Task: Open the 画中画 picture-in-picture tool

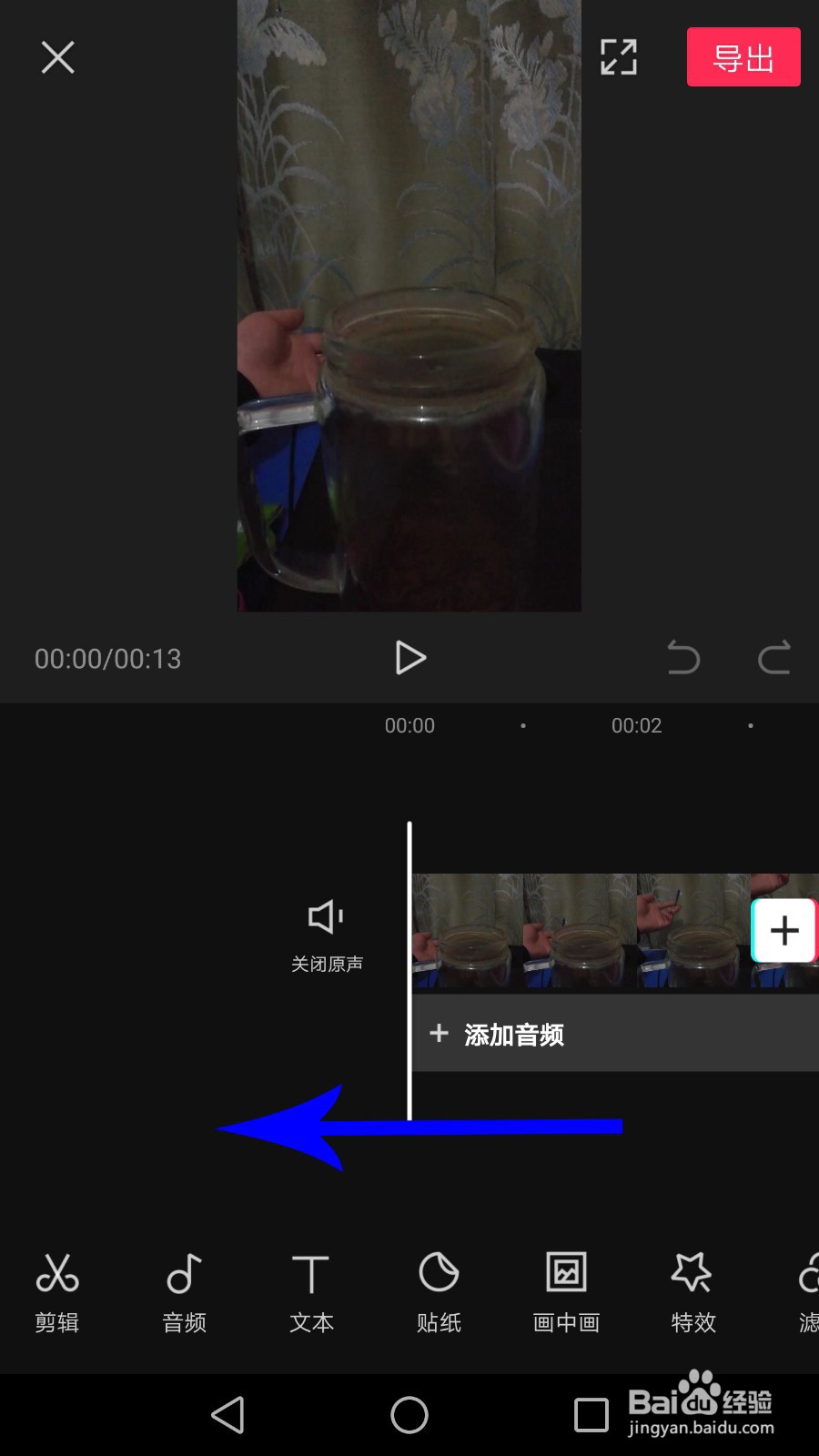Action: pyautogui.click(x=565, y=1292)
